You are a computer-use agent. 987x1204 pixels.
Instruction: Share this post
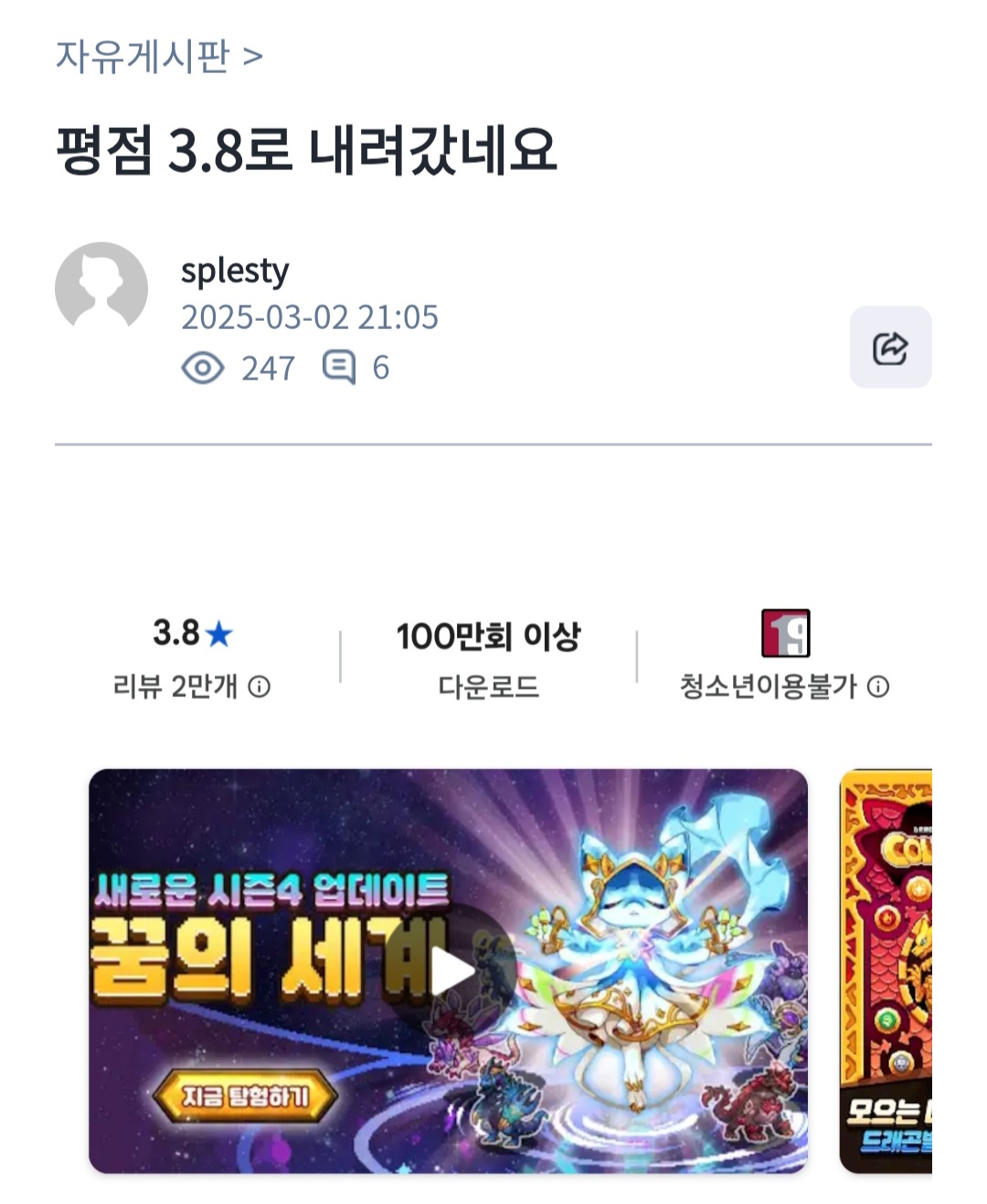[x=890, y=347]
